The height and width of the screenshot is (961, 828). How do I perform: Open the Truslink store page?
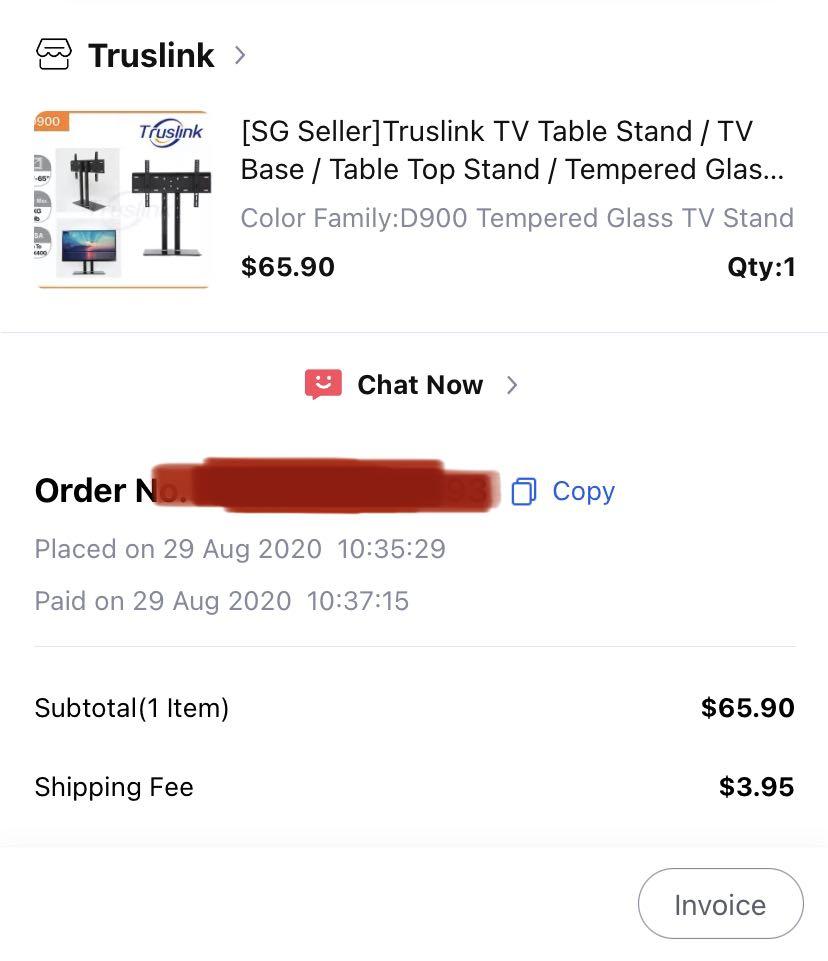click(x=151, y=55)
